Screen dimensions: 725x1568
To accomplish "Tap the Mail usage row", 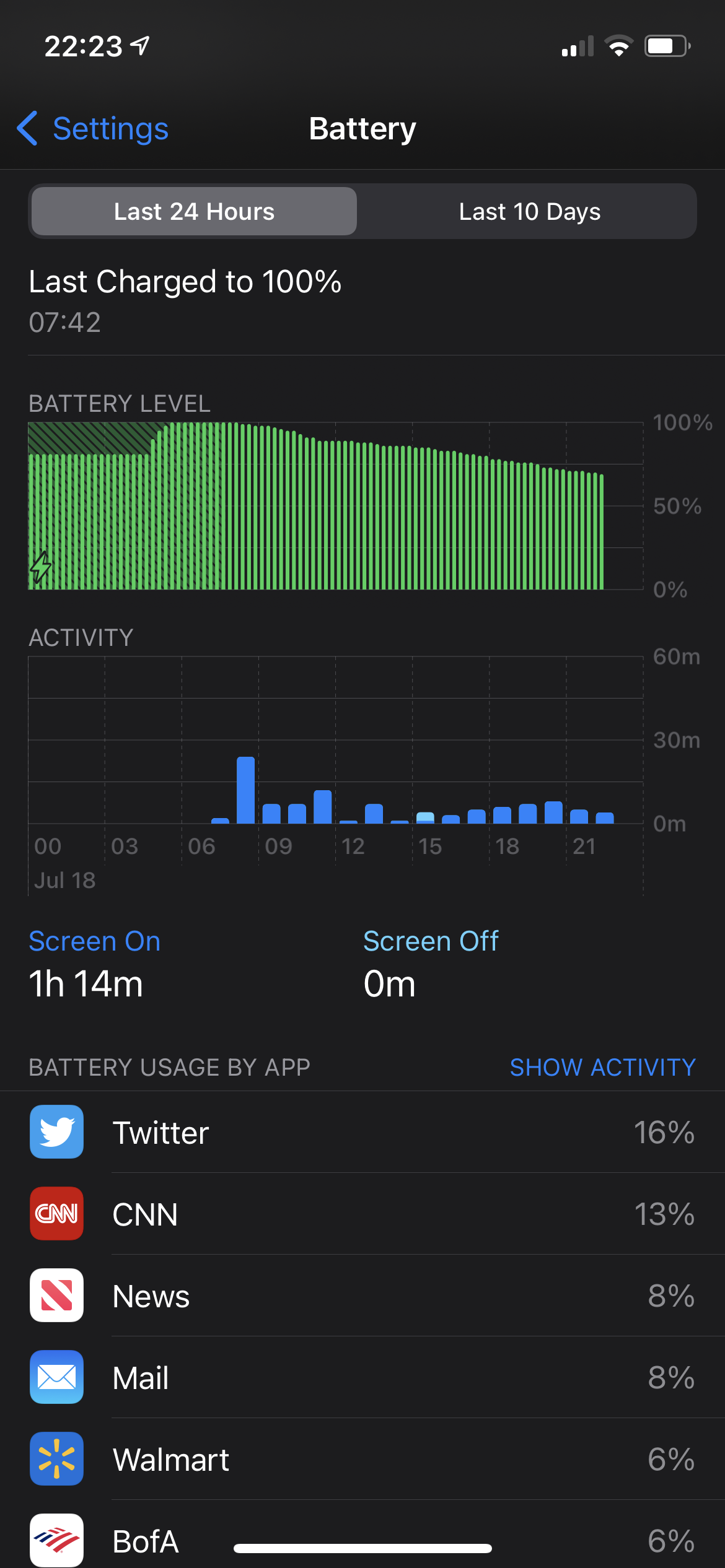I will (x=362, y=1377).
